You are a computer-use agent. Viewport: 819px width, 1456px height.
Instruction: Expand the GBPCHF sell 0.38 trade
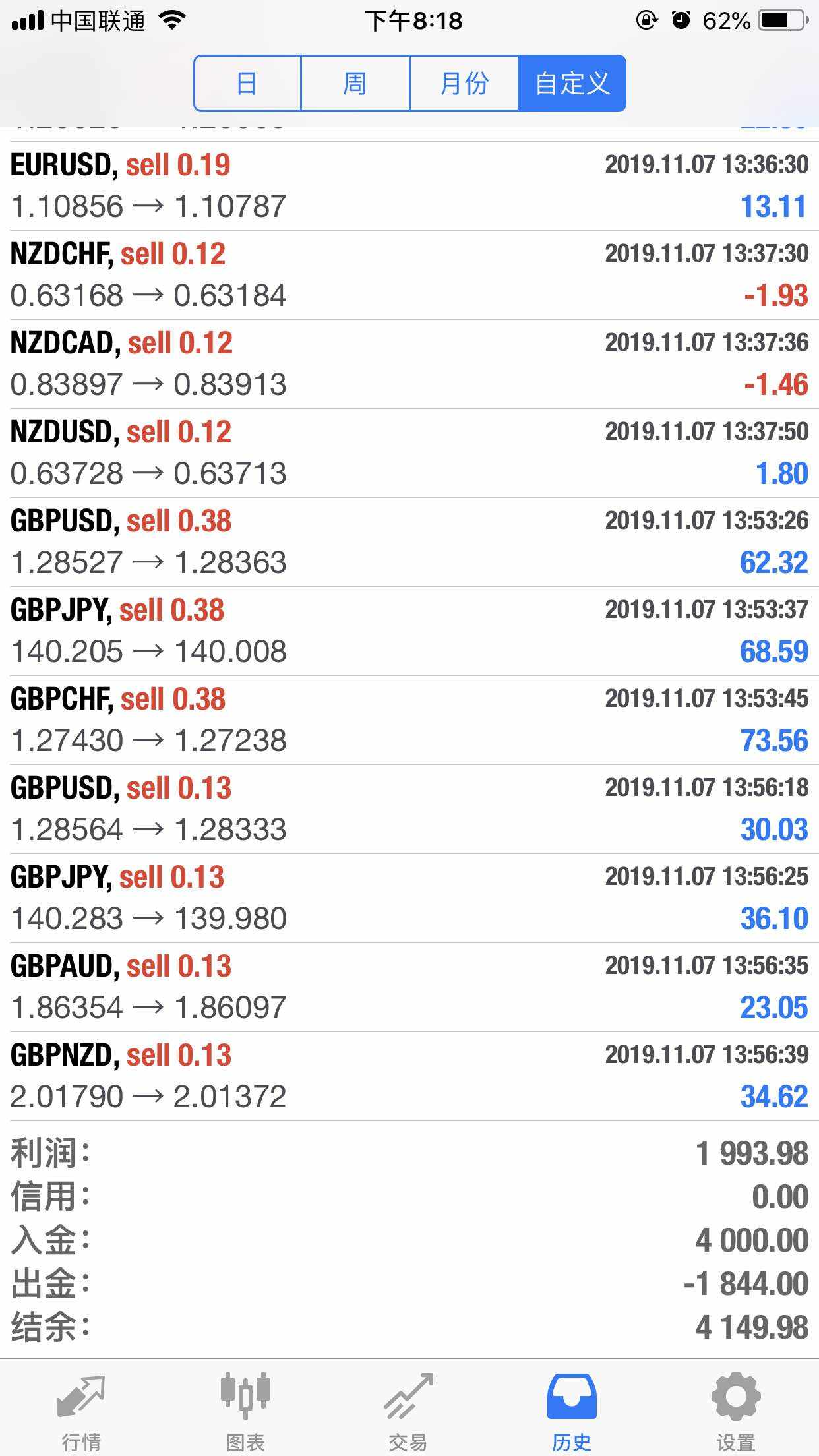(x=409, y=720)
